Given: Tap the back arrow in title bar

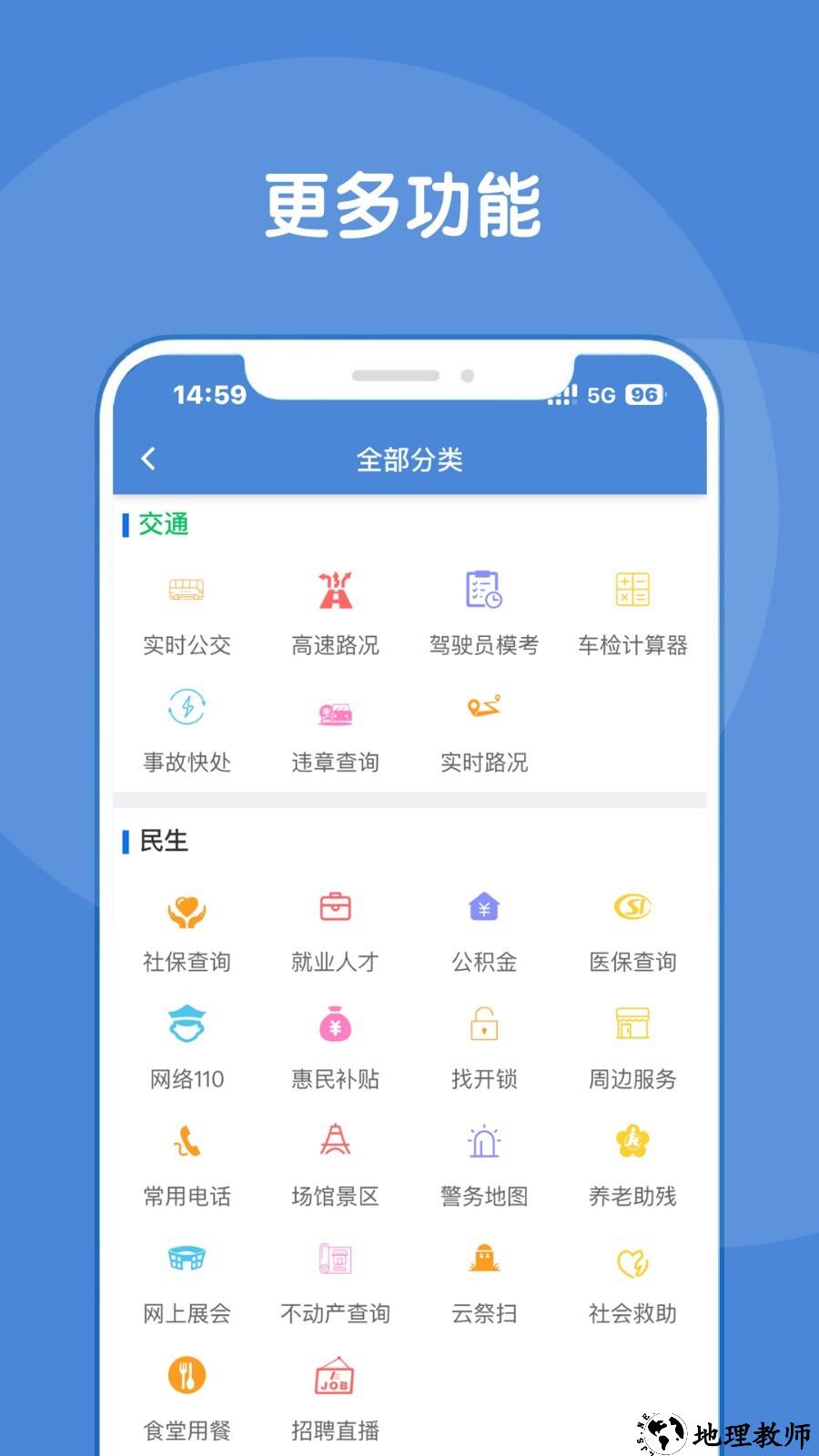Looking at the screenshot, I should click(x=148, y=459).
